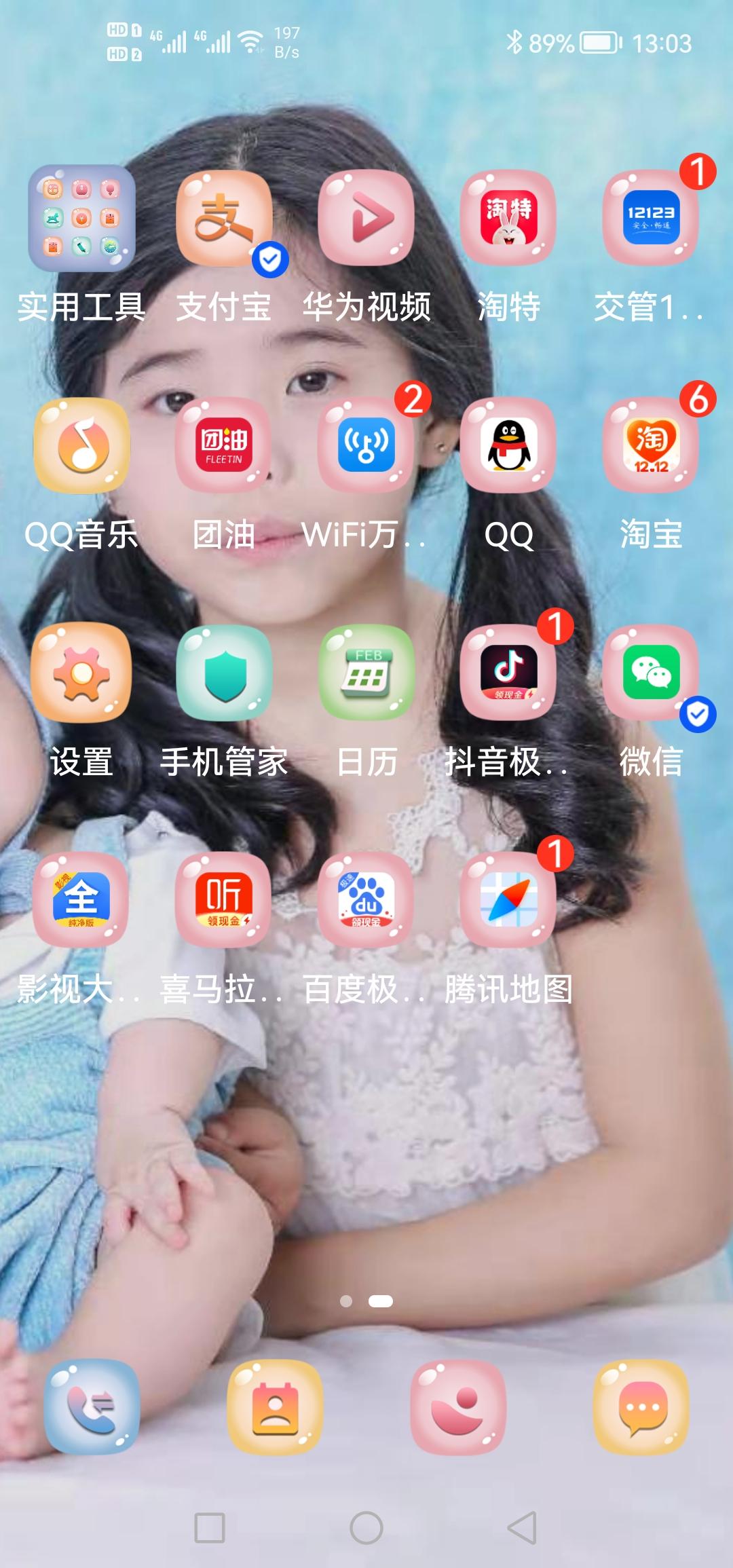Open 华为视频
This screenshot has height=1568, width=733.
[x=366, y=218]
